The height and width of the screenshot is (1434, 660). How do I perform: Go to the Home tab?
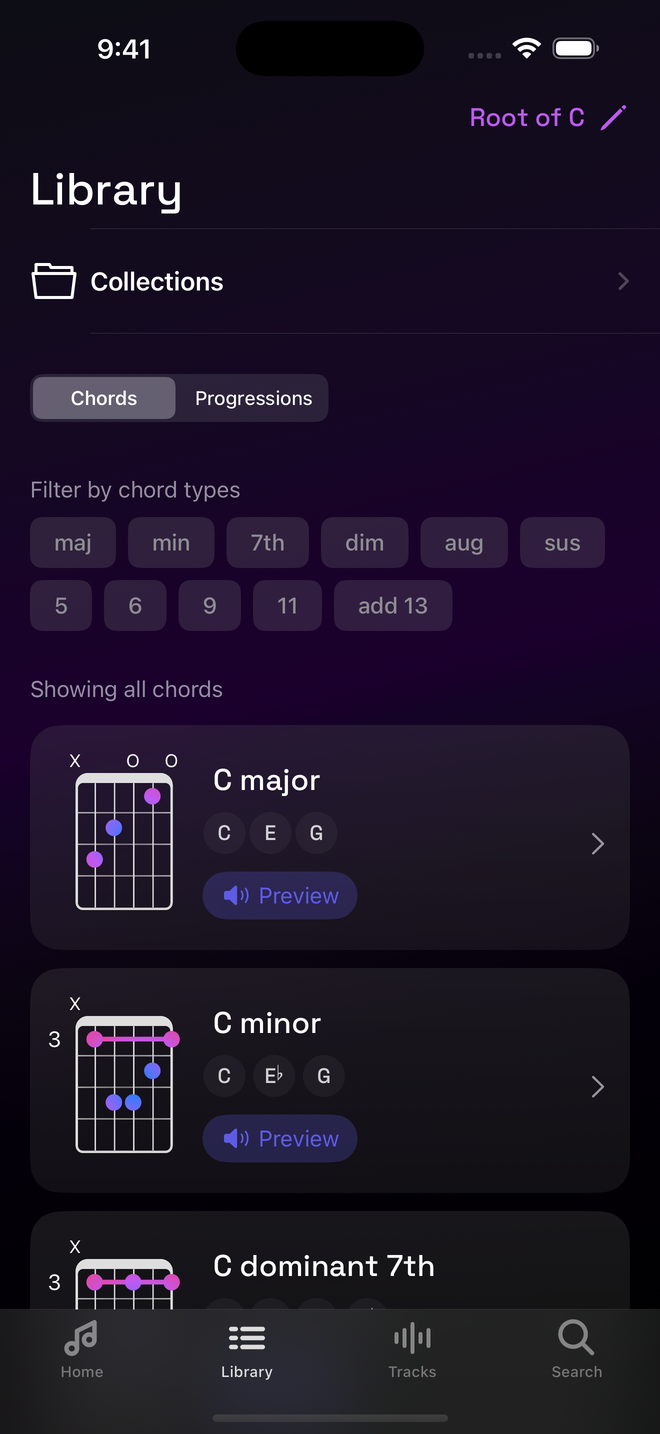pos(82,1350)
